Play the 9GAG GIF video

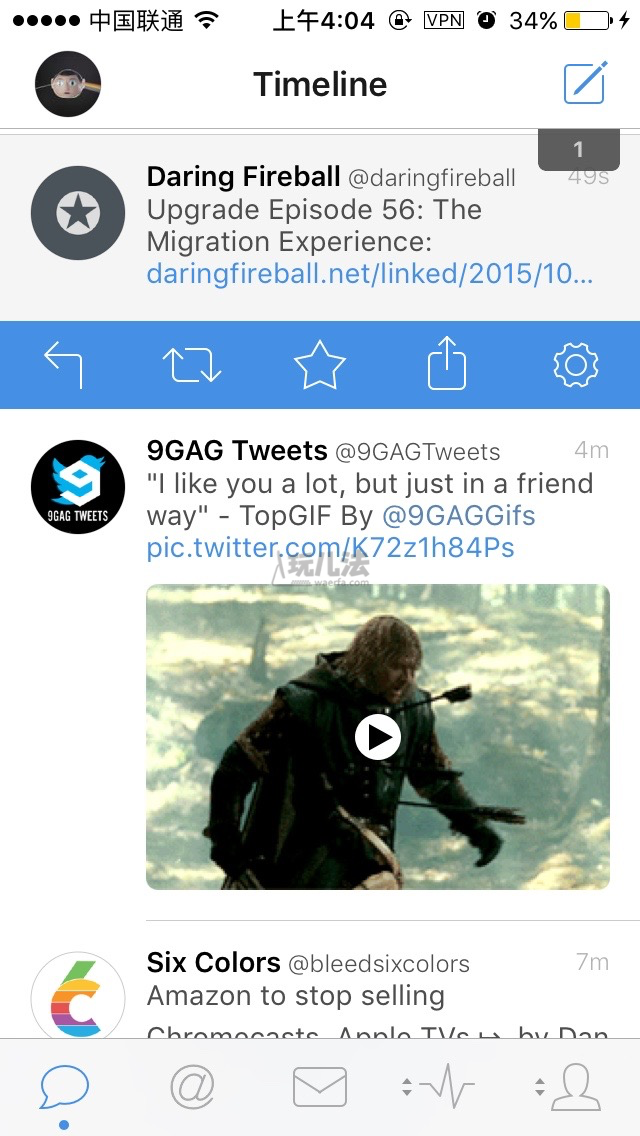[x=378, y=737]
